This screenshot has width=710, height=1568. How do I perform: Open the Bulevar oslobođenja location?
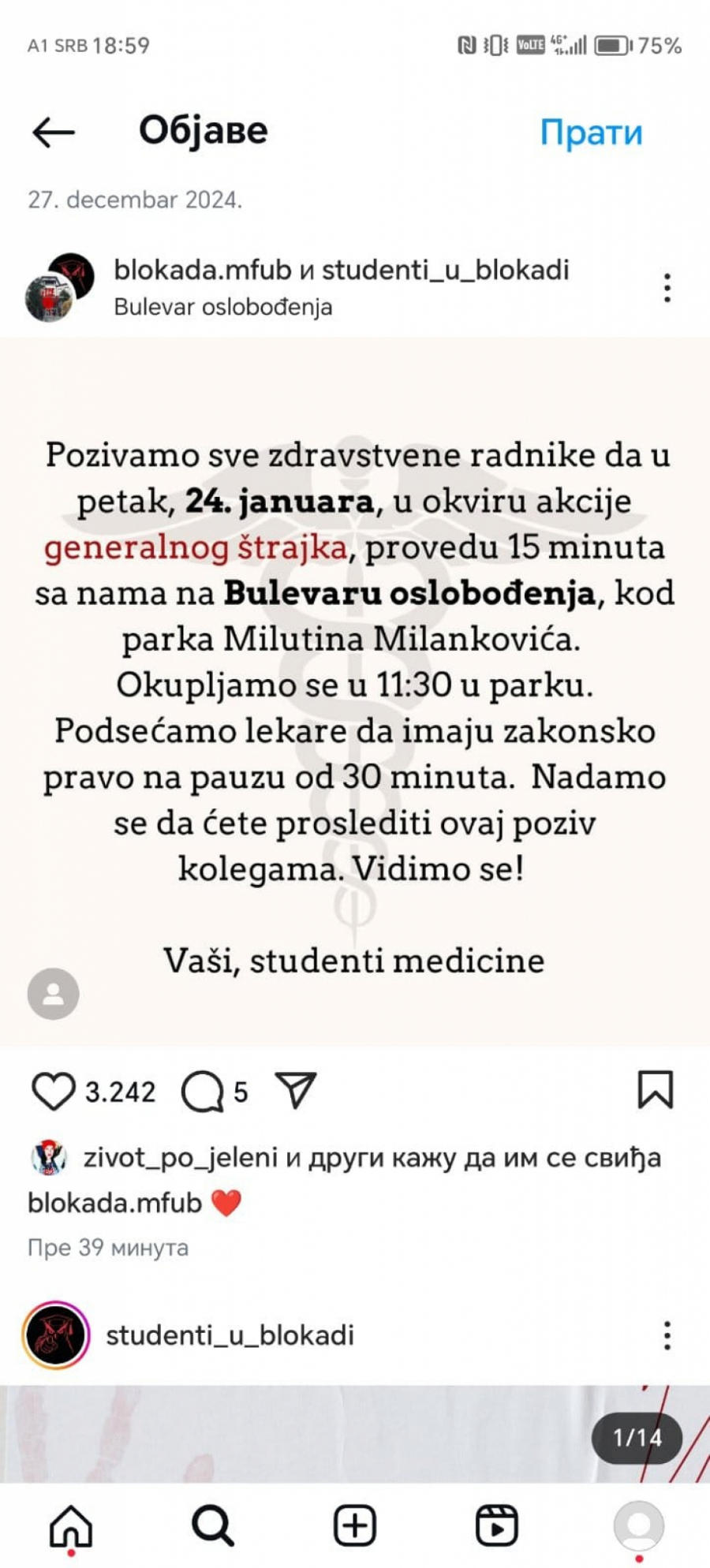(x=223, y=307)
